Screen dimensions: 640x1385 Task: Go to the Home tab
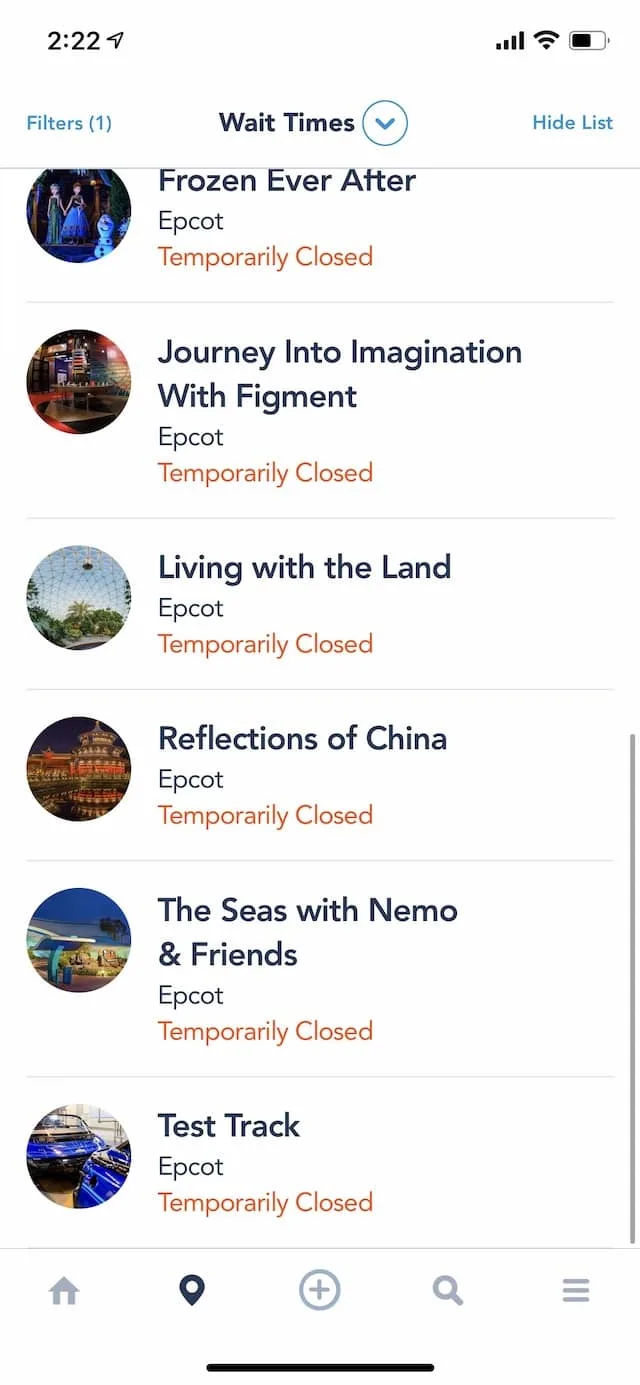tap(64, 1291)
